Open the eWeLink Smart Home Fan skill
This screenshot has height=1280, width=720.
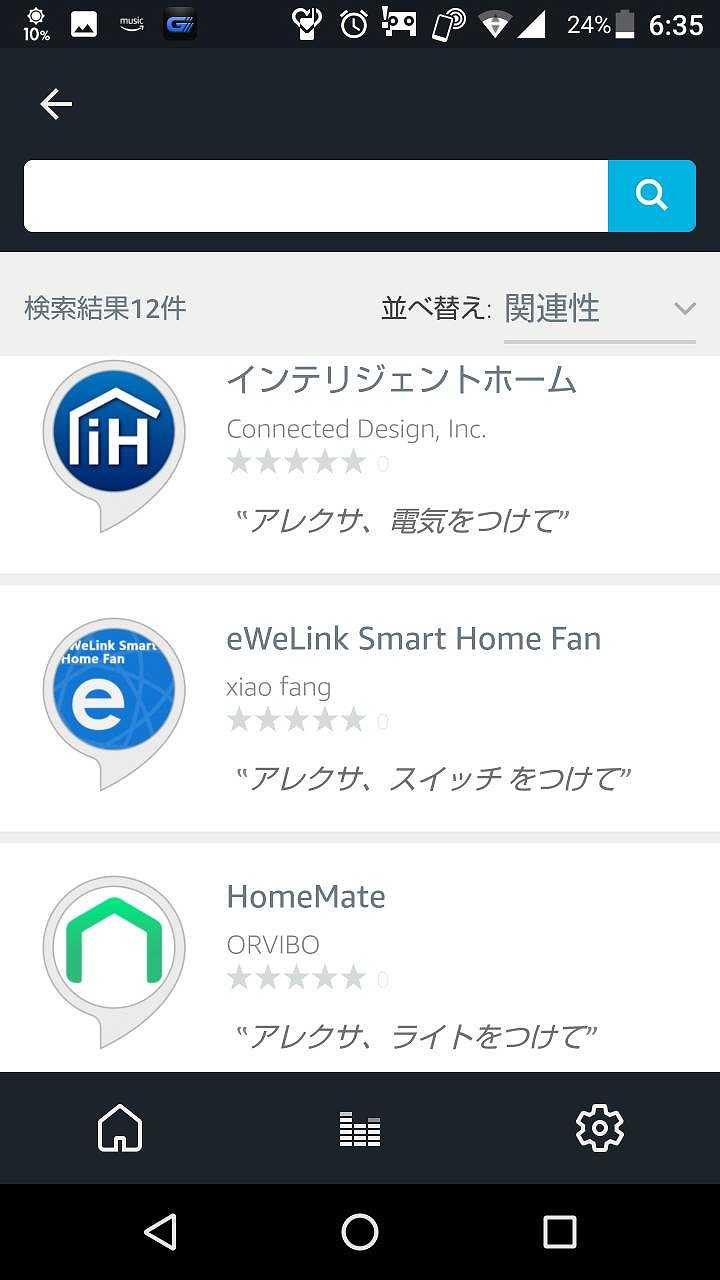tap(413, 639)
